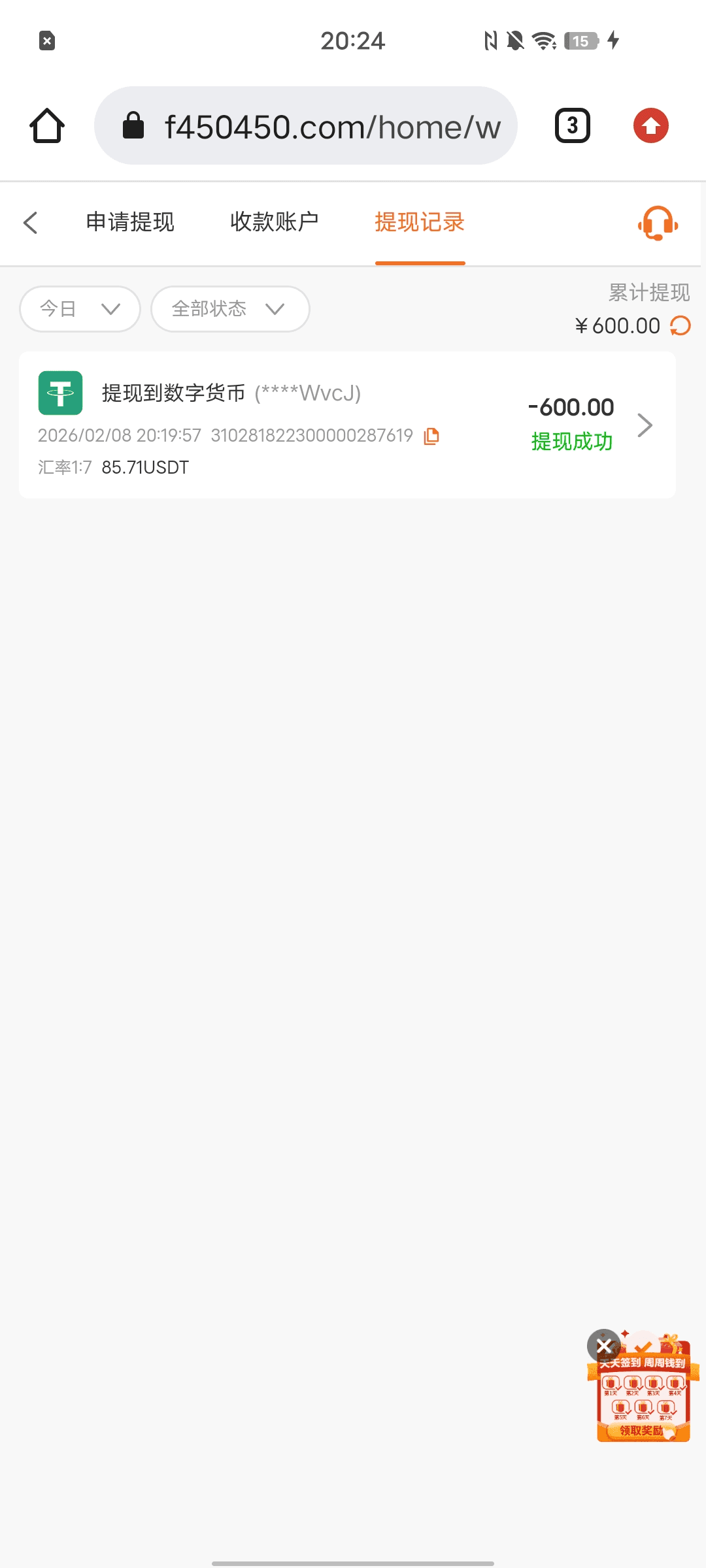706x1568 pixels.
Task: Open customer service headset icon
Action: click(658, 223)
